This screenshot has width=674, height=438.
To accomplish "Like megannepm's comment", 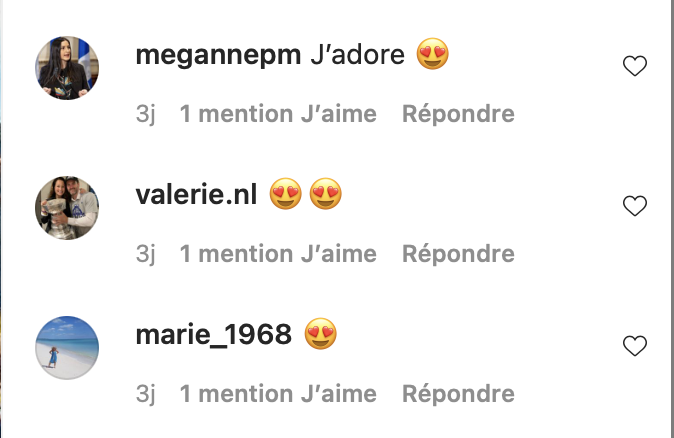I will coord(635,67).
